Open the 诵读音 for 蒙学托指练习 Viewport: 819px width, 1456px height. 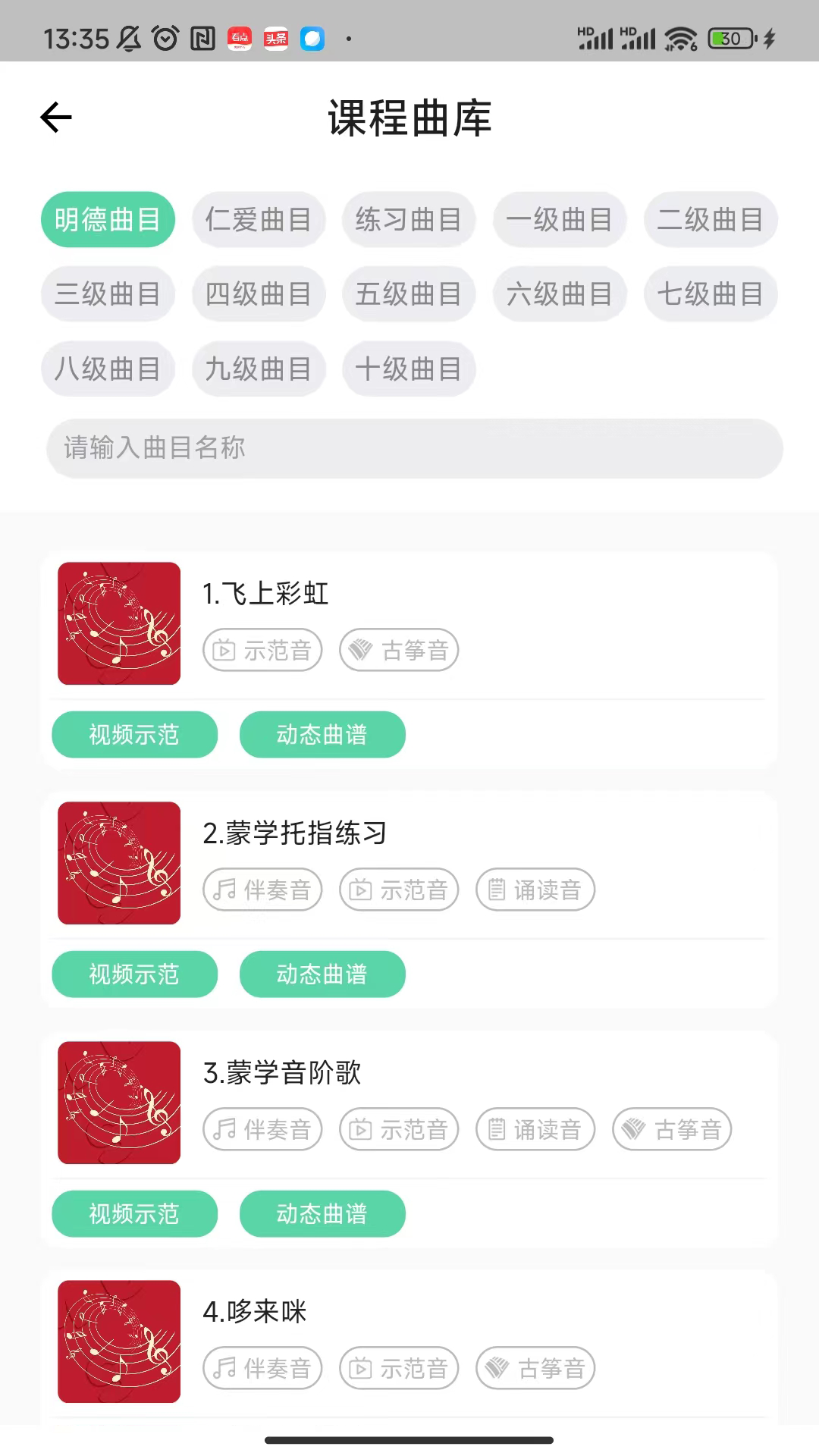[535, 890]
